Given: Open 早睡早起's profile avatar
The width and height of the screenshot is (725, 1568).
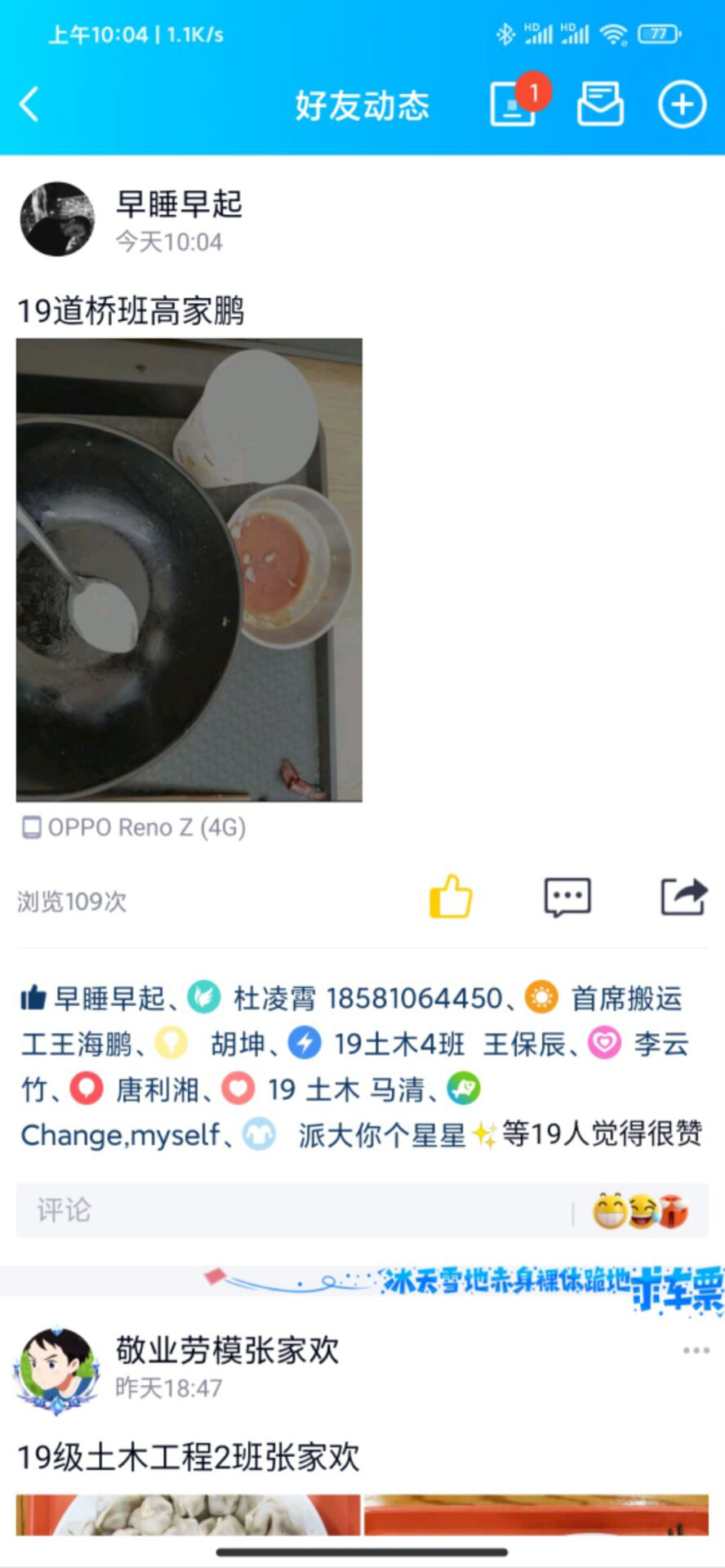Looking at the screenshot, I should pos(57,219).
